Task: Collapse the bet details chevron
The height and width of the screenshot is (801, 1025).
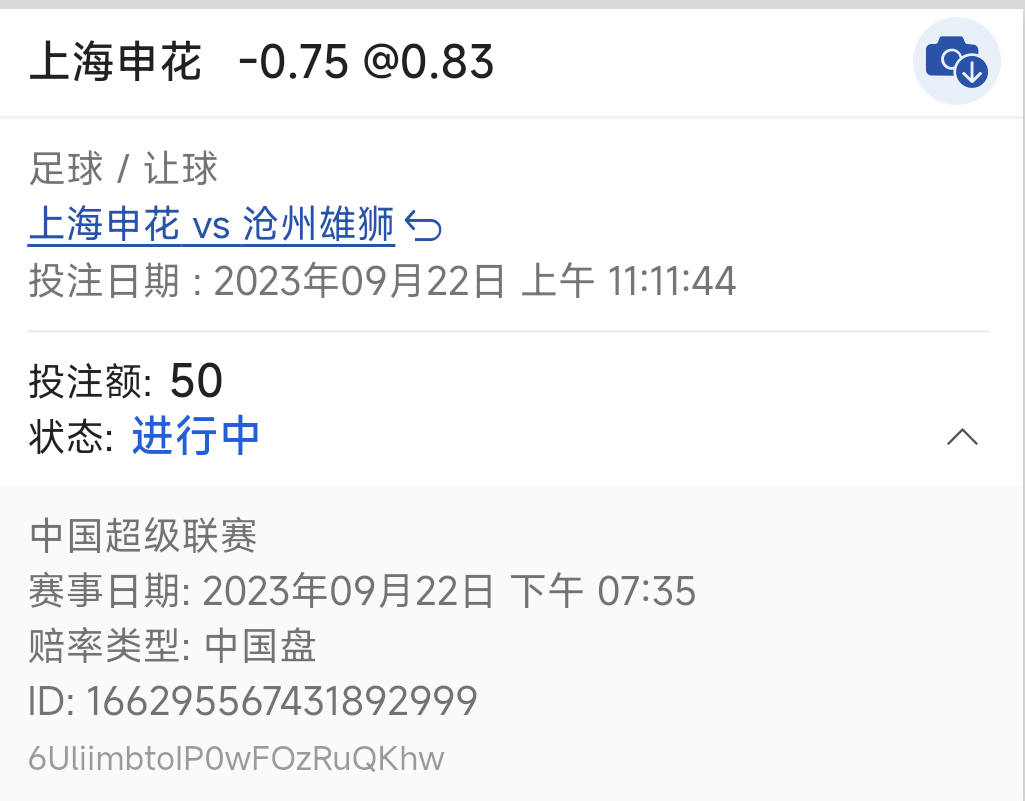Action: pos(962,437)
